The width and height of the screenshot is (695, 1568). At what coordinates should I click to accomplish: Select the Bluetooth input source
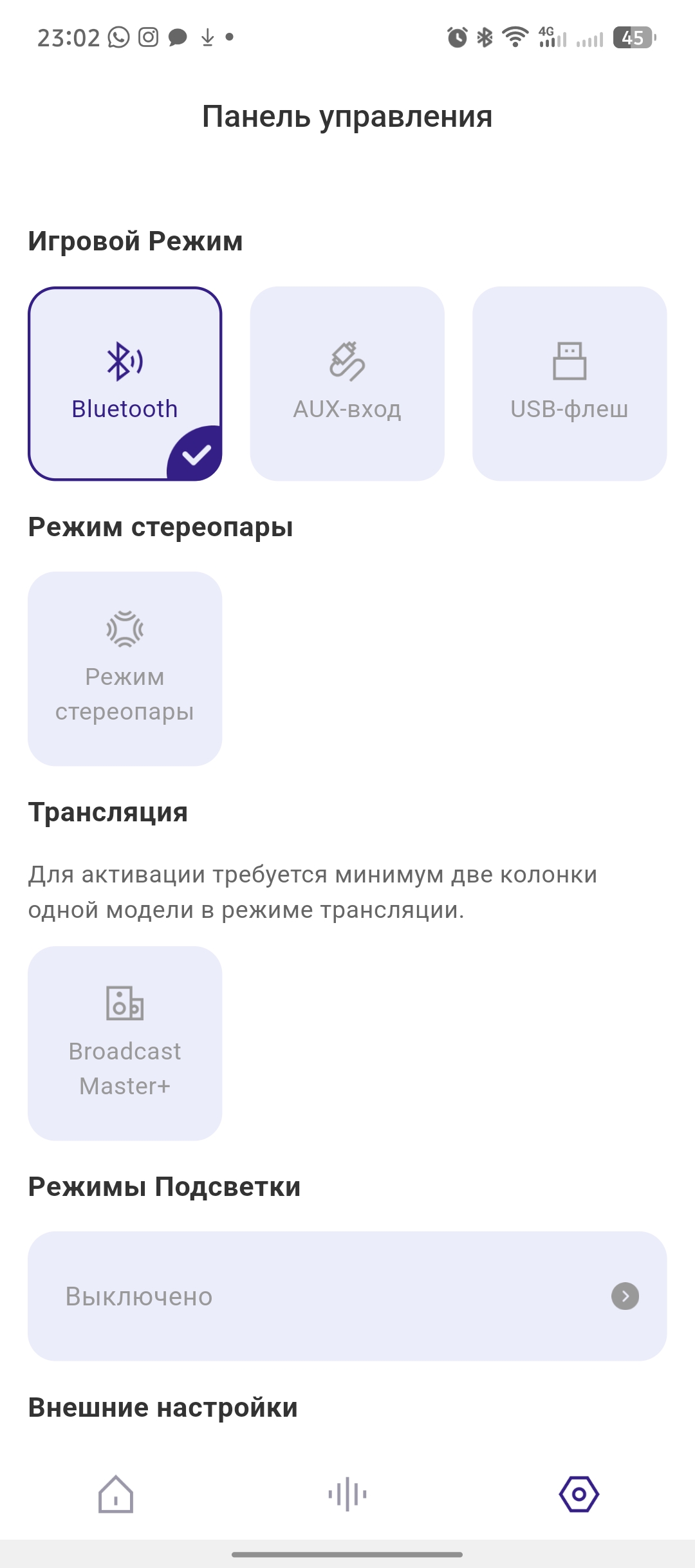click(x=125, y=384)
